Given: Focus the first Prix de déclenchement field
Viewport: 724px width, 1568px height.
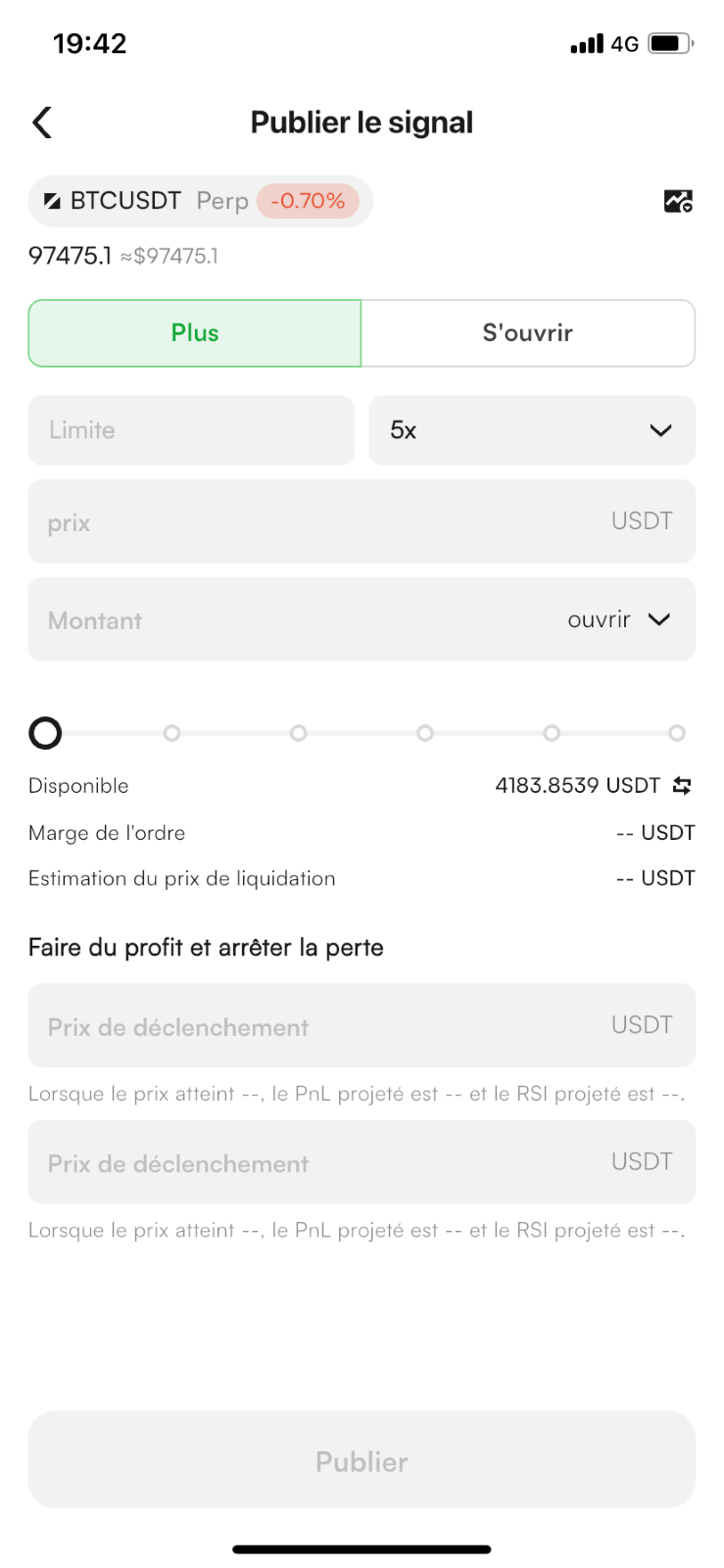Looking at the screenshot, I should click(x=362, y=1025).
